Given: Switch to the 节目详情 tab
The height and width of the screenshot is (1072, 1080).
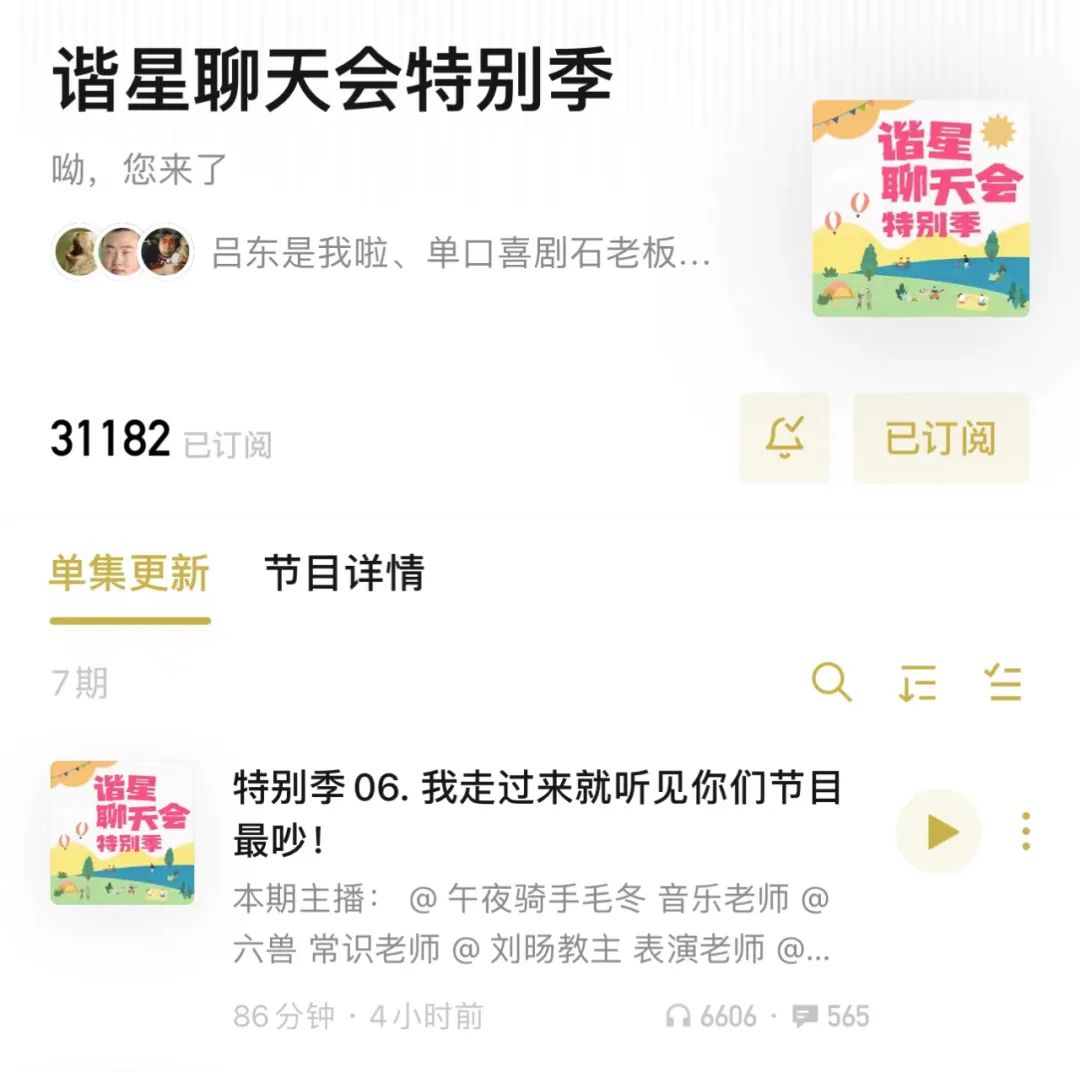Looking at the screenshot, I should pyautogui.click(x=344, y=574).
